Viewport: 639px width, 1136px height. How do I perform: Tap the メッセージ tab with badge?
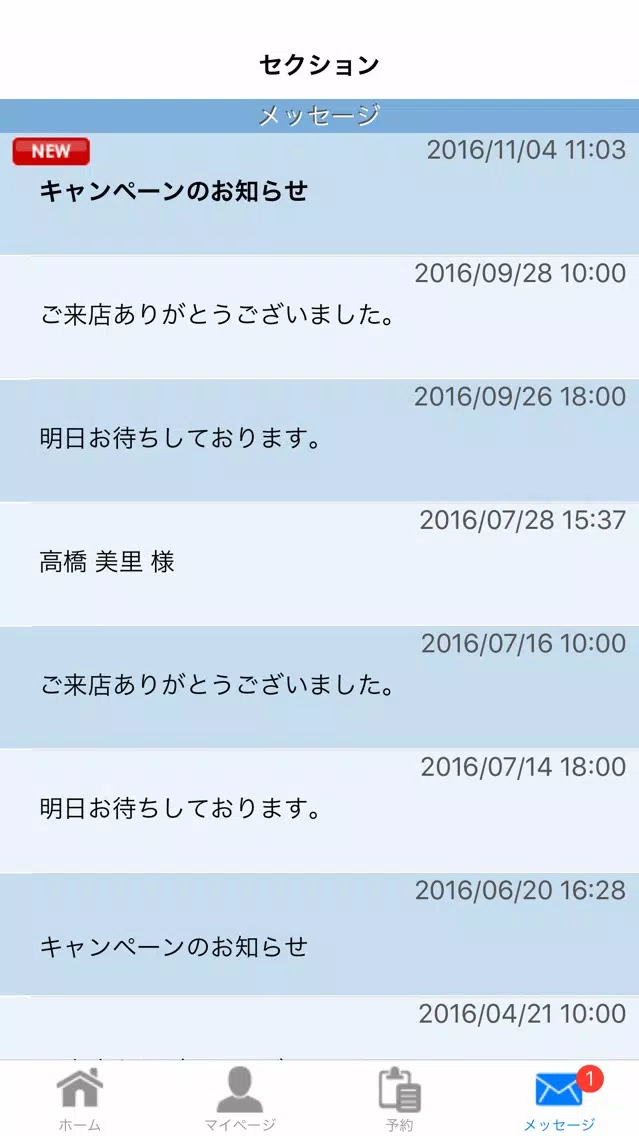559,1098
